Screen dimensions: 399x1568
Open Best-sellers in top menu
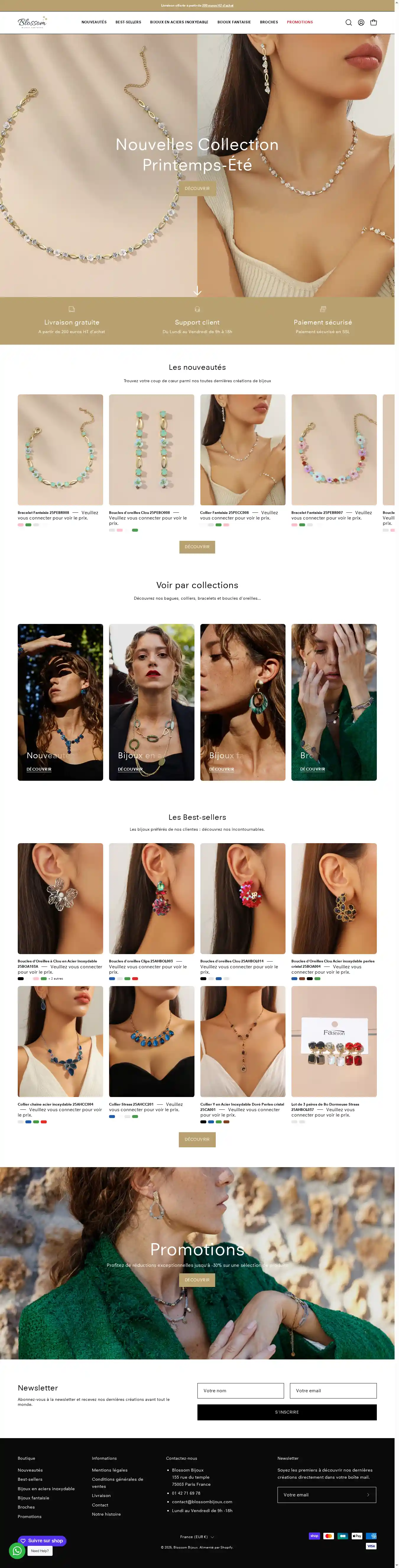pyautogui.click(x=128, y=22)
